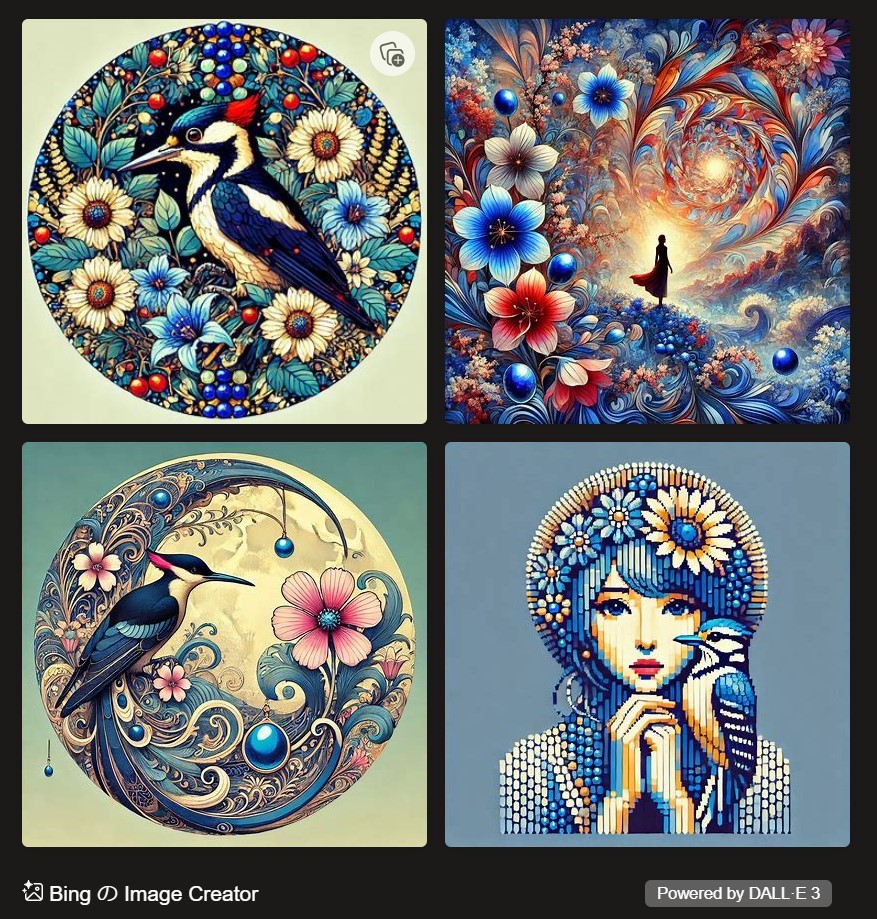Viewport: 877px width, 919px height.
Task: Save the woodpecker image to a collection
Action: pyautogui.click(x=392, y=54)
